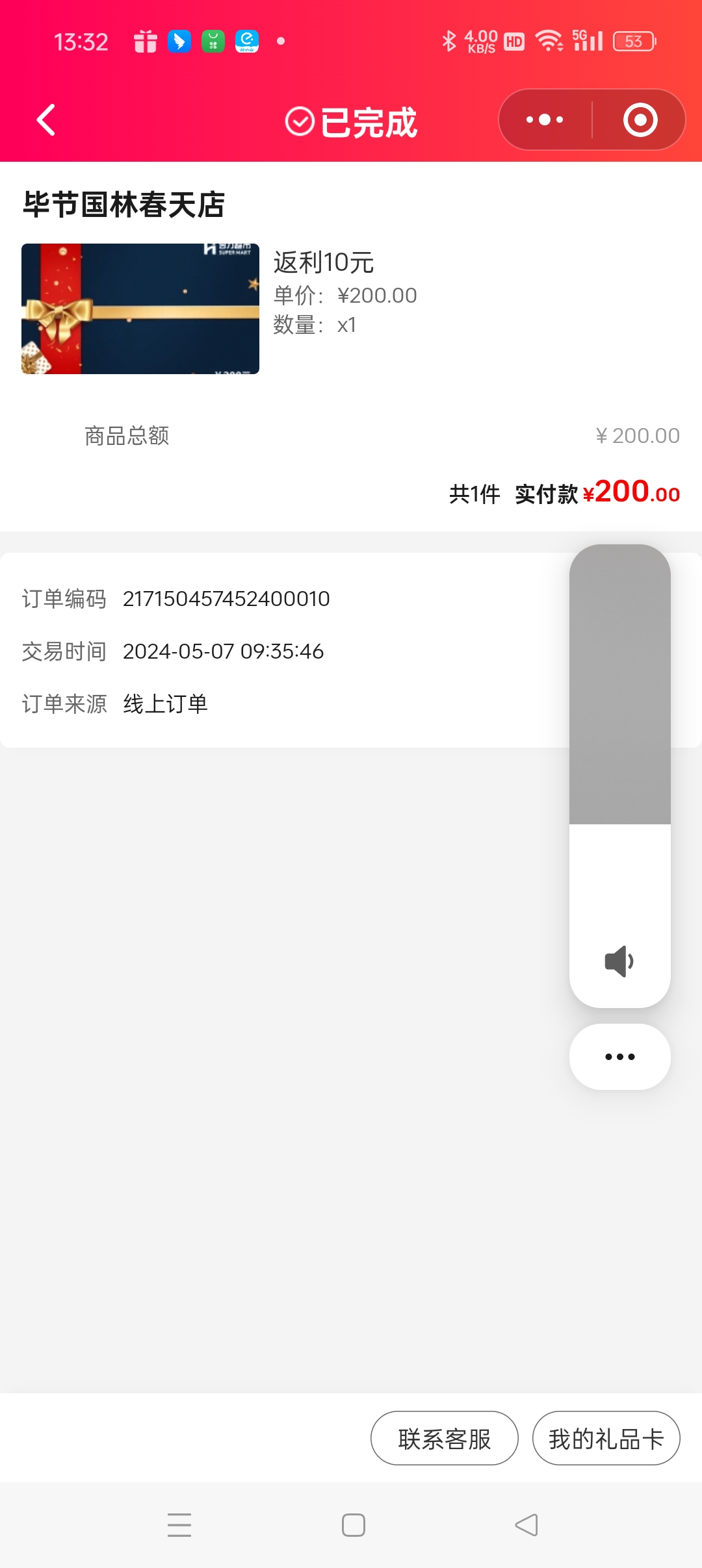Go back using the top-left arrow
The width and height of the screenshot is (702, 1568).
tap(46, 120)
